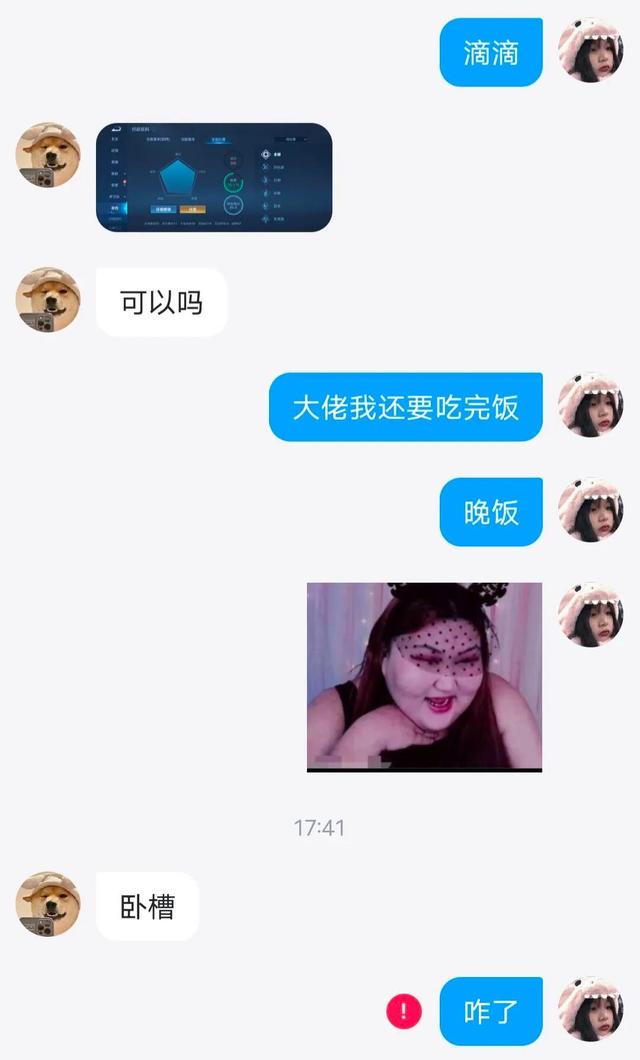Tap your avatar next to 晚饭
This screenshot has height=1060, width=640.
tap(590, 510)
